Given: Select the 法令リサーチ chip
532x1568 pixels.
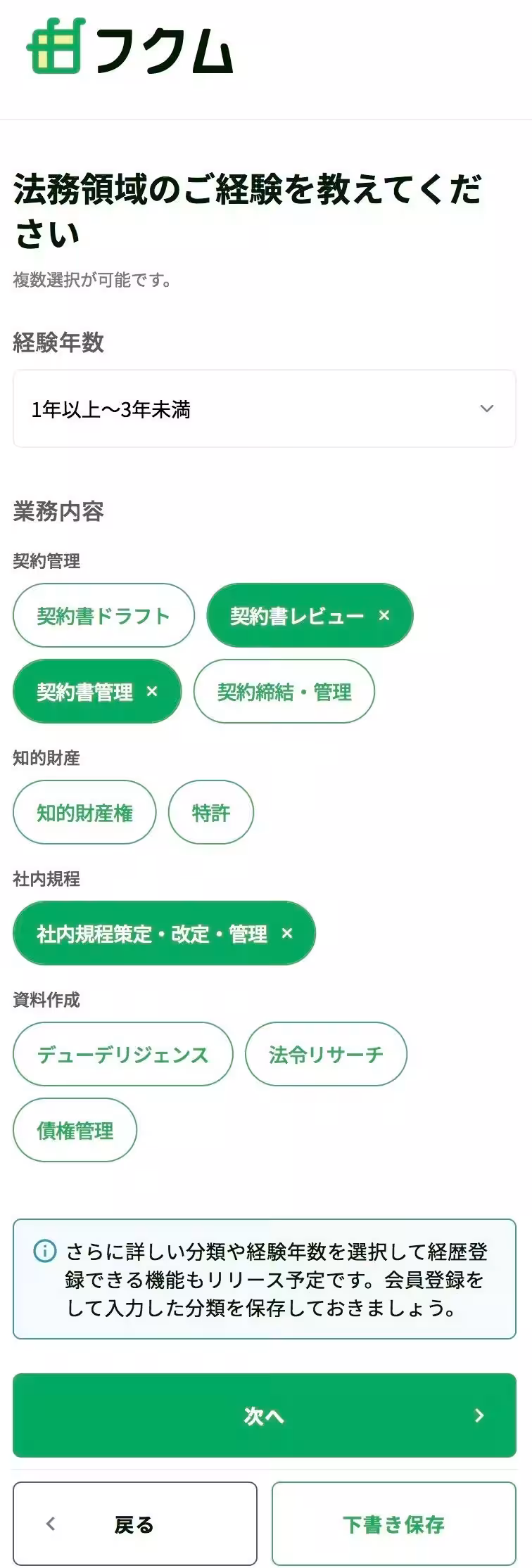Looking at the screenshot, I should [x=325, y=1054].
